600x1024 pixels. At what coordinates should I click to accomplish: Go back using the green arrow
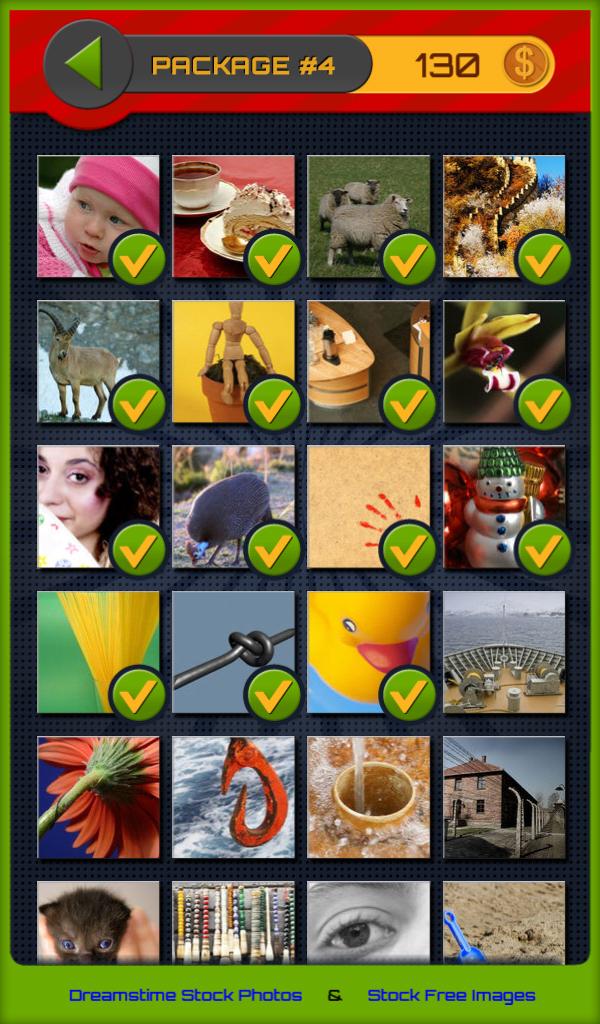click(x=86, y=65)
